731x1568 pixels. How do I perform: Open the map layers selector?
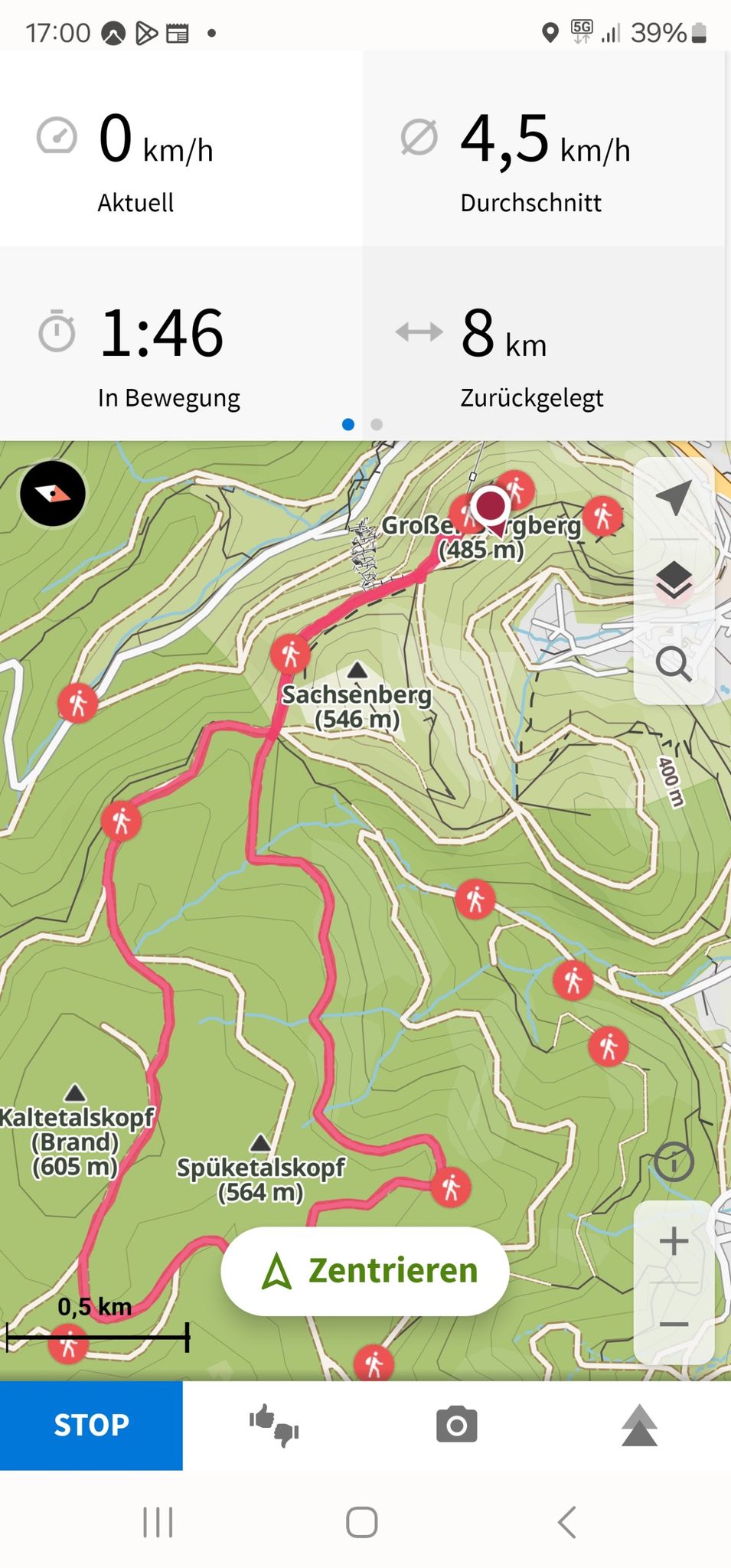(674, 580)
